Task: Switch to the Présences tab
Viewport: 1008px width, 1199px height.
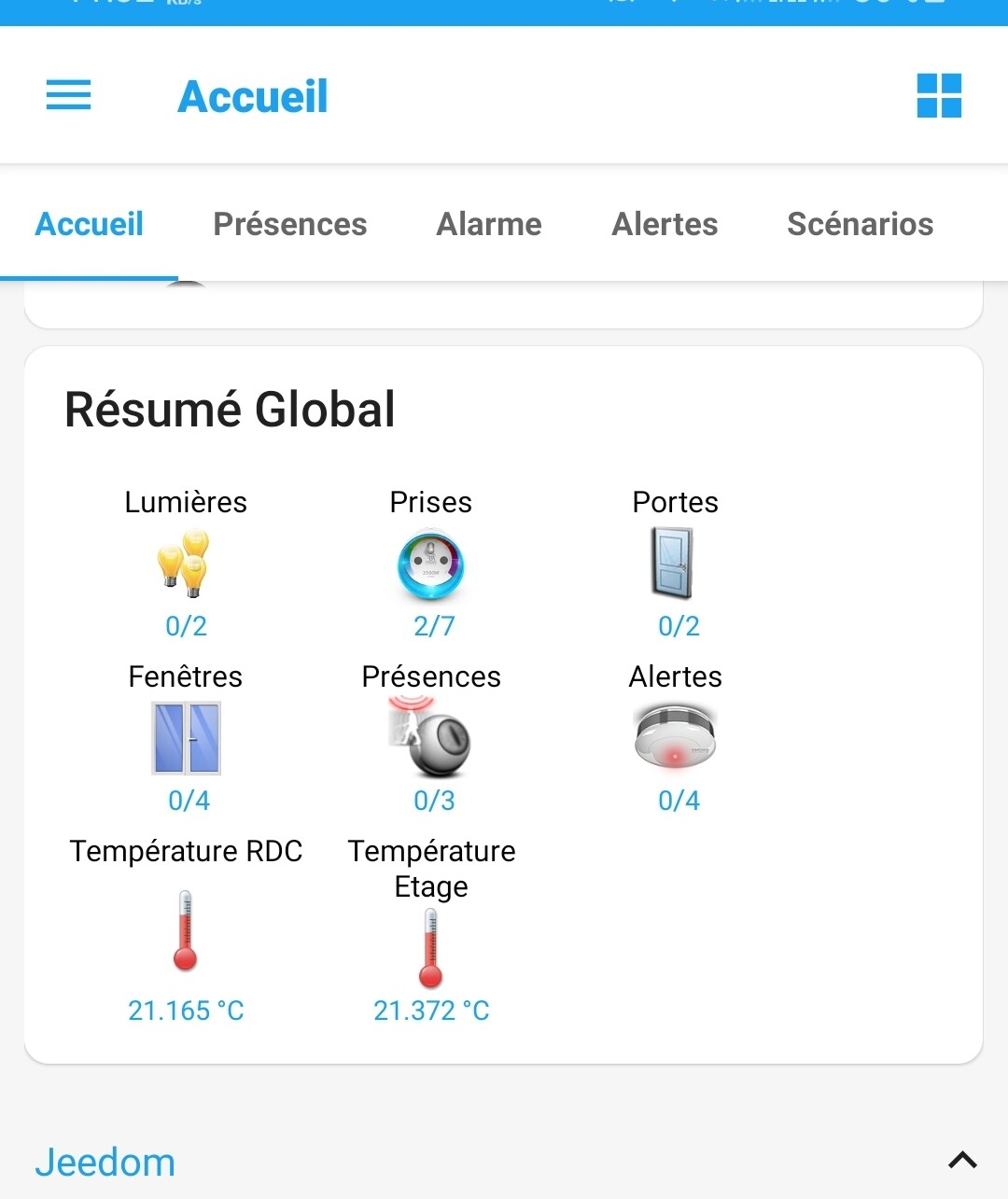Action: pos(289,224)
